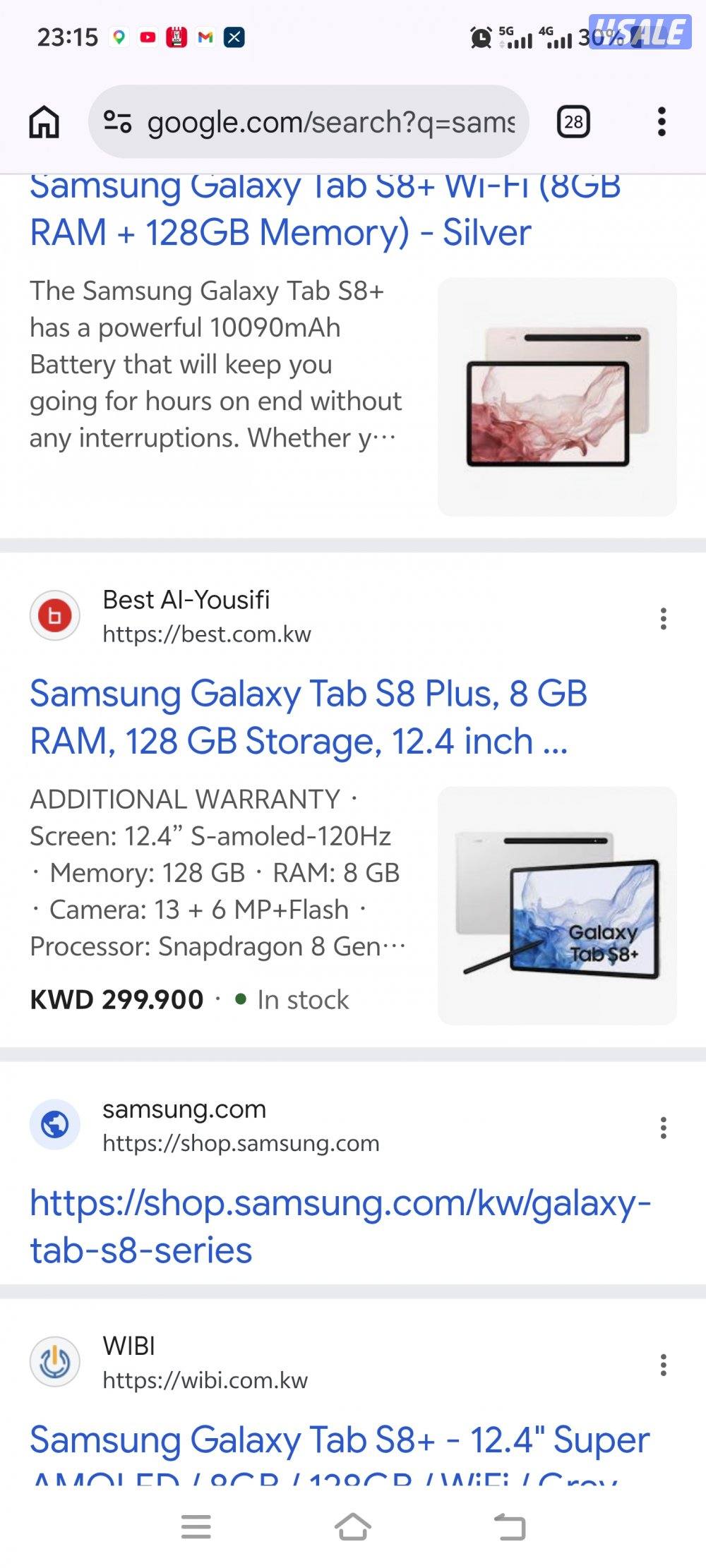Open the tab switcher showing 28 tabs
Screen dimensions: 706x1568
573,122
